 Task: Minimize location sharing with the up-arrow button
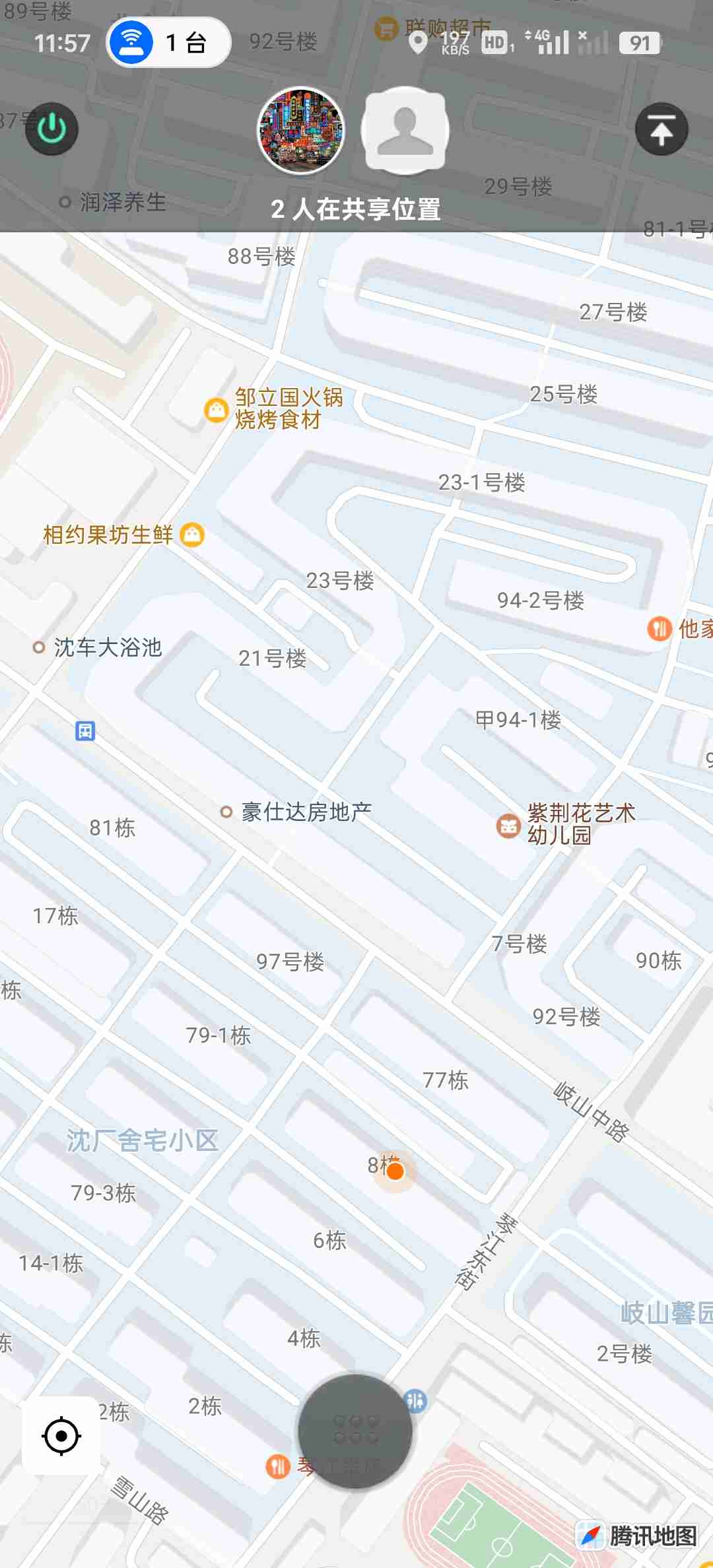coord(661,129)
